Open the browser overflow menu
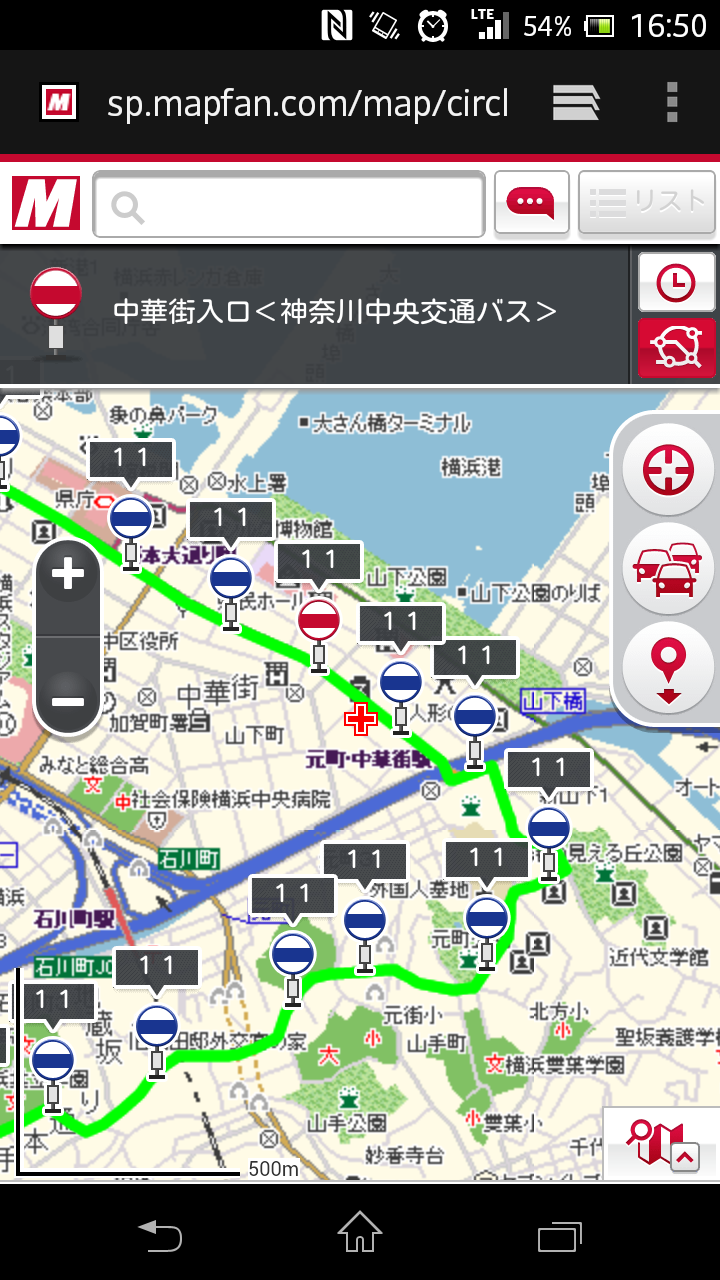The image size is (720, 1280). coord(672,102)
